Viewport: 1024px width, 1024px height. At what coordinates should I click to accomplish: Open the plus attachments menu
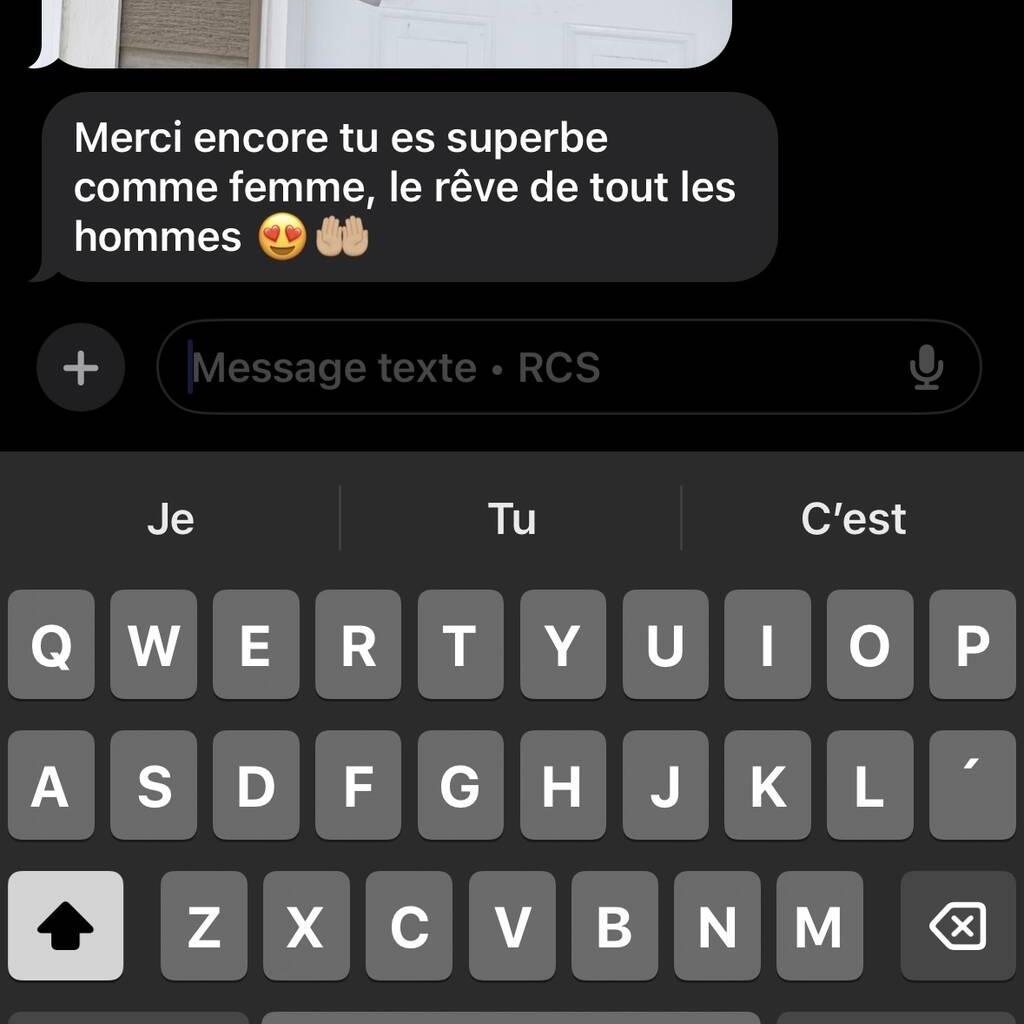(81, 368)
